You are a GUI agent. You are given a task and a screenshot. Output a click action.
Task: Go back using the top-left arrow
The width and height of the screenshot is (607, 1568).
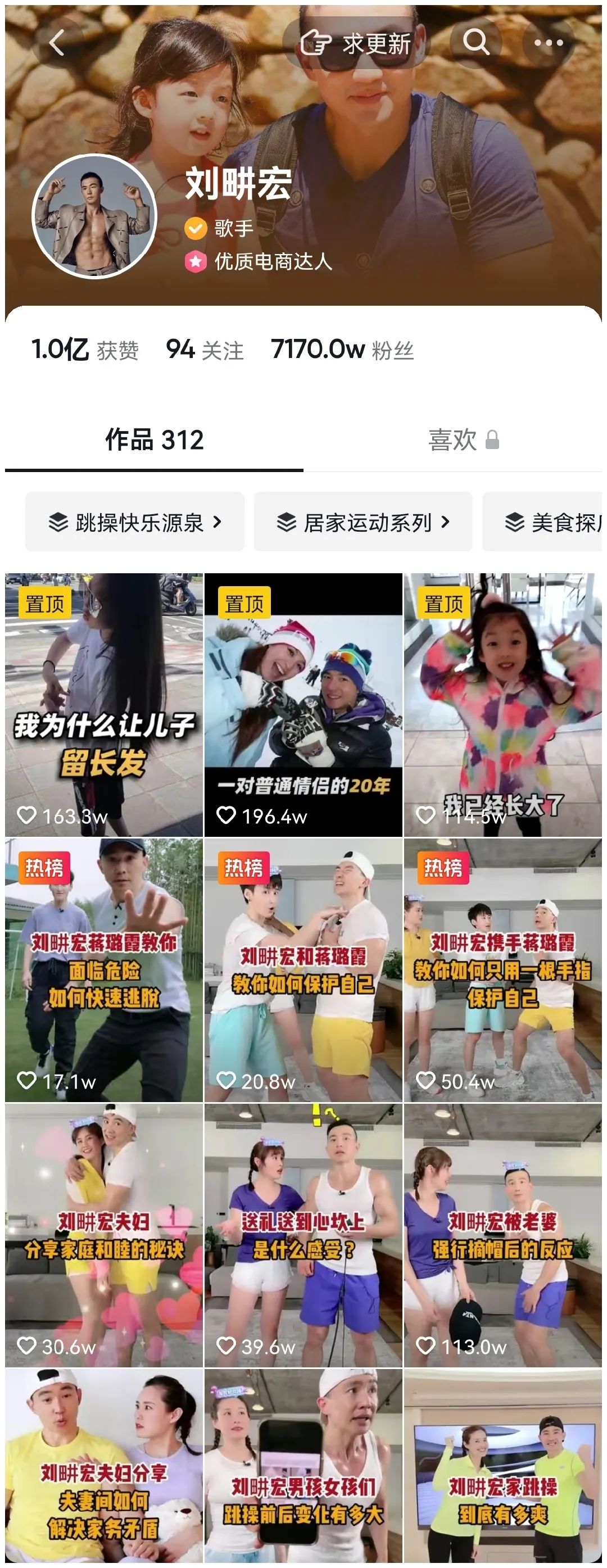[57, 43]
